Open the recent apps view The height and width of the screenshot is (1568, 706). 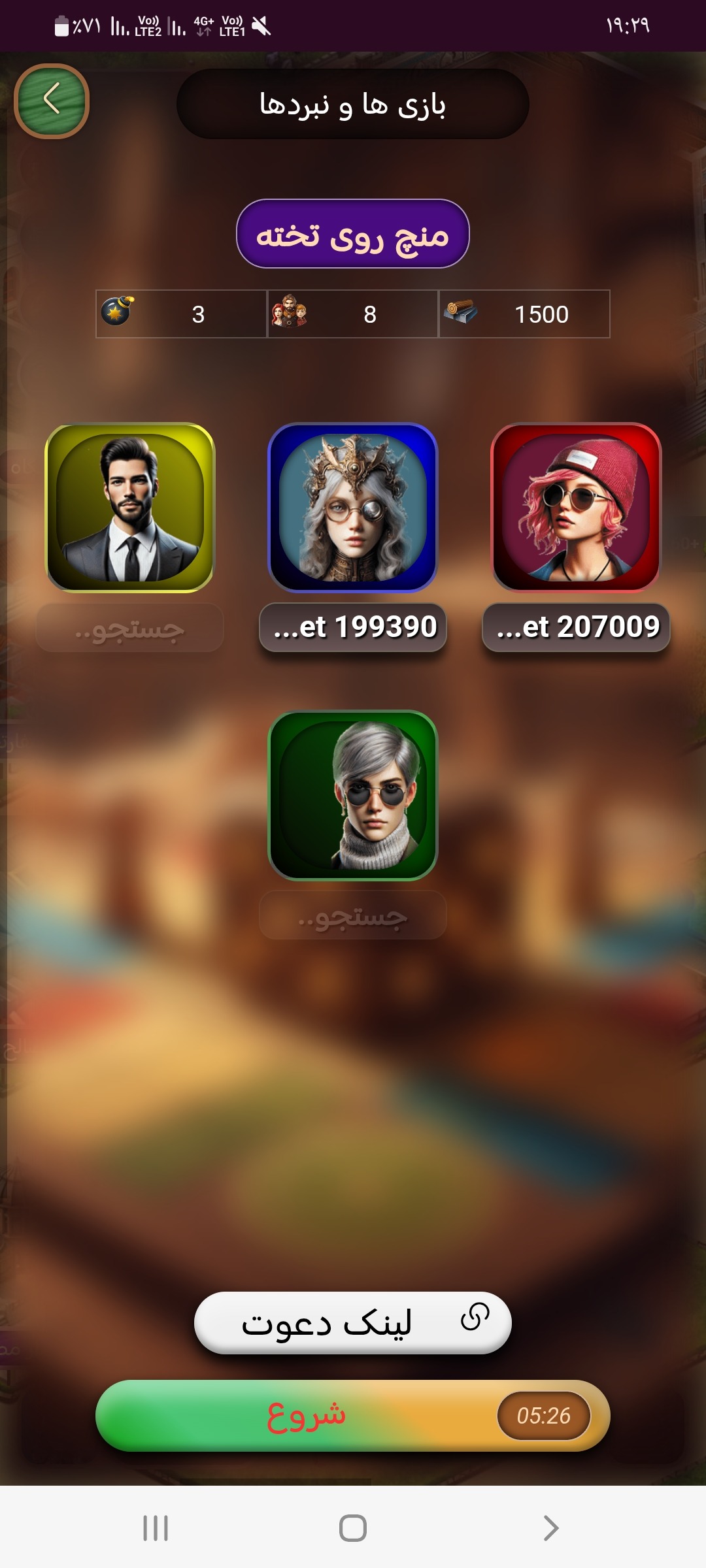[156, 1527]
